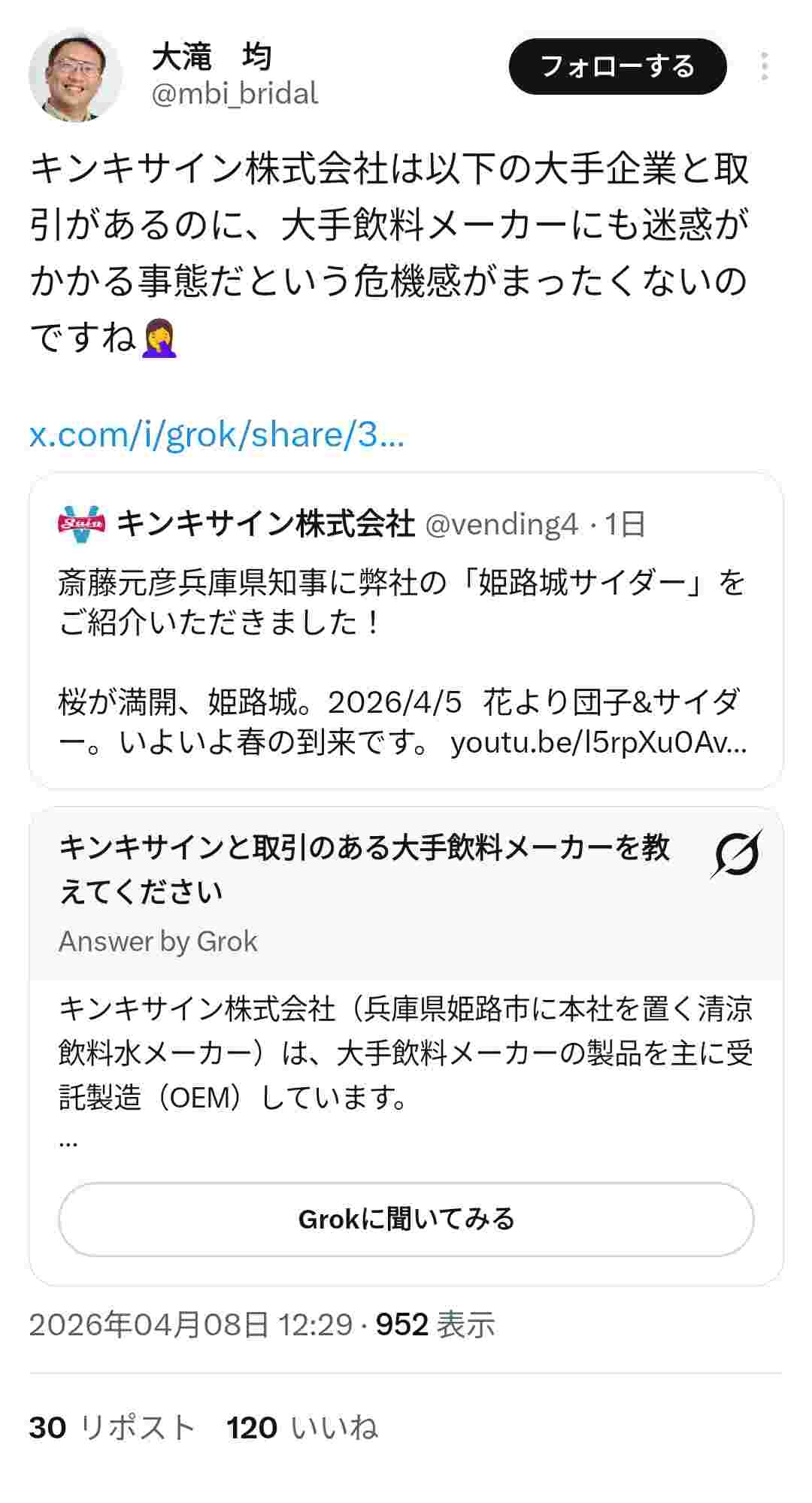View the 30 リポスト list
Screen dimensions: 812x1503
point(113,1427)
